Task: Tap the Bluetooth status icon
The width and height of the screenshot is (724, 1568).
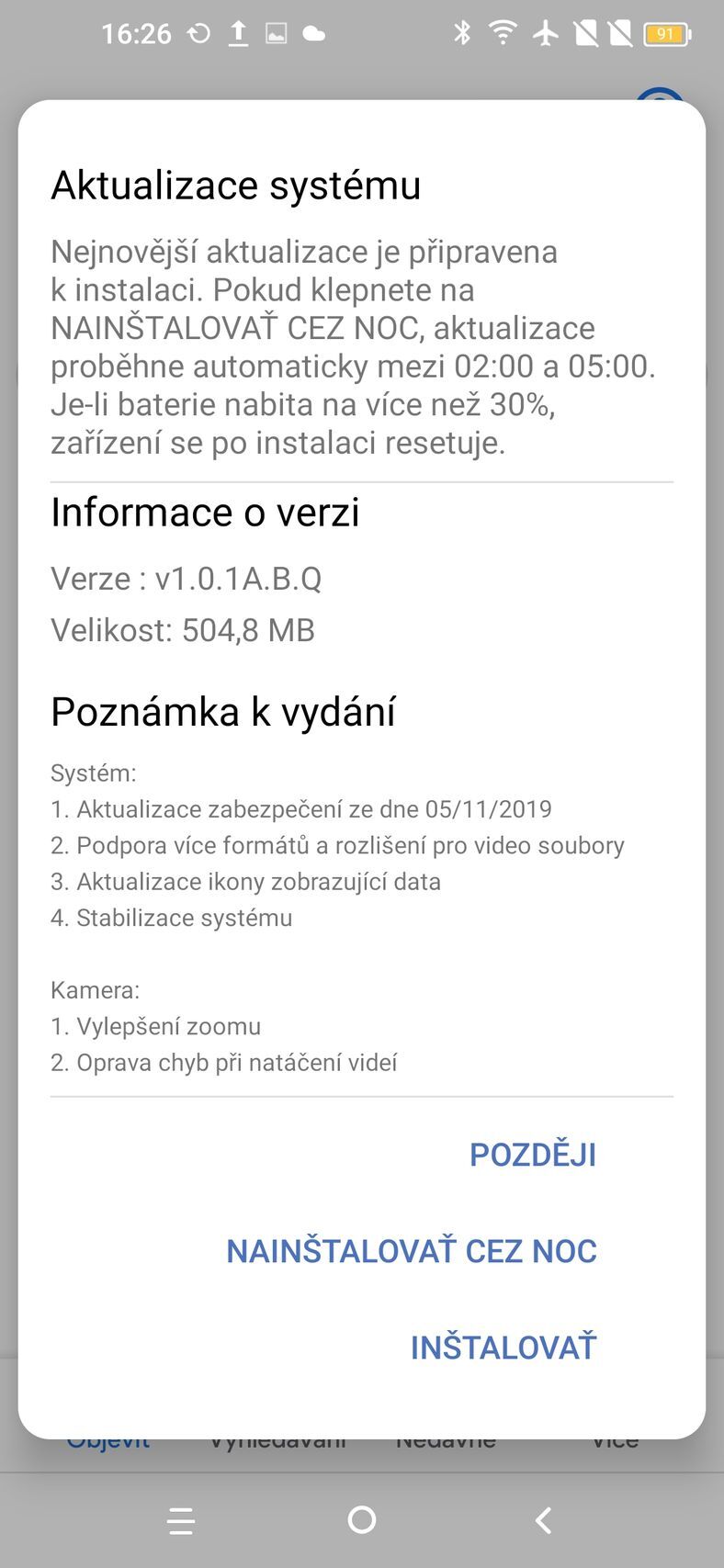Action: (462, 32)
